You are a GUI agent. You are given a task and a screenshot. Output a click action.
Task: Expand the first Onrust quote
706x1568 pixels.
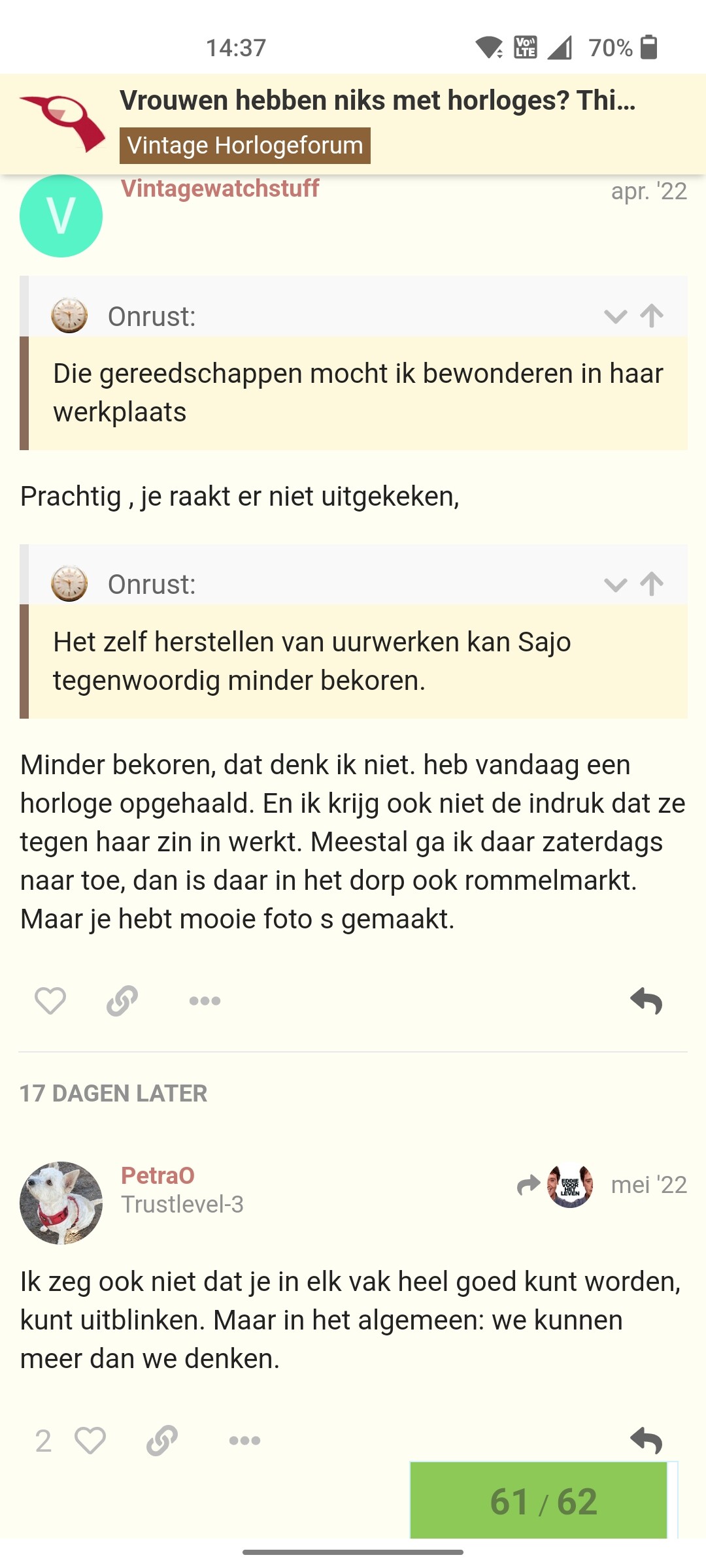(x=615, y=317)
